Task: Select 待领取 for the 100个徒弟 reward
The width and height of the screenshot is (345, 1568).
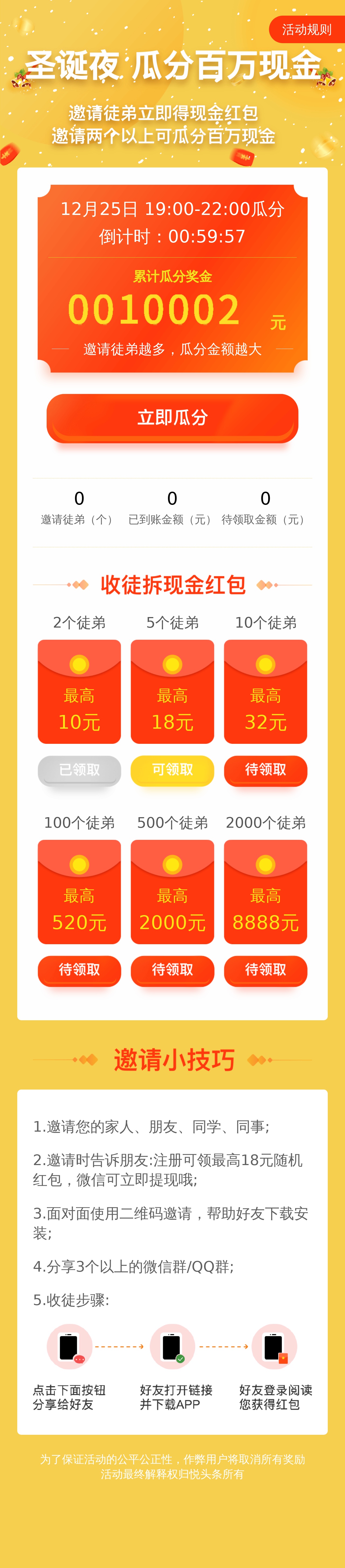Action: [x=79, y=970]
